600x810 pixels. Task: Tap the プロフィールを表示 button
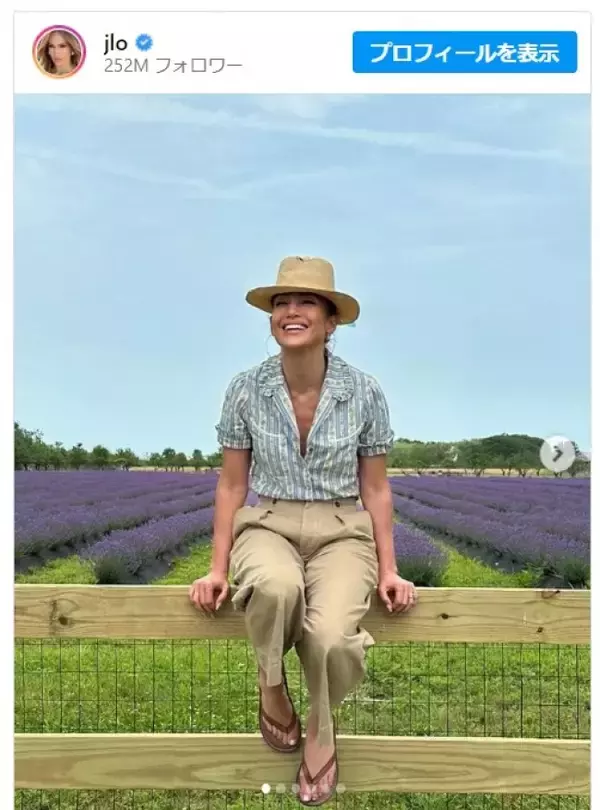(x=464, y=52)
